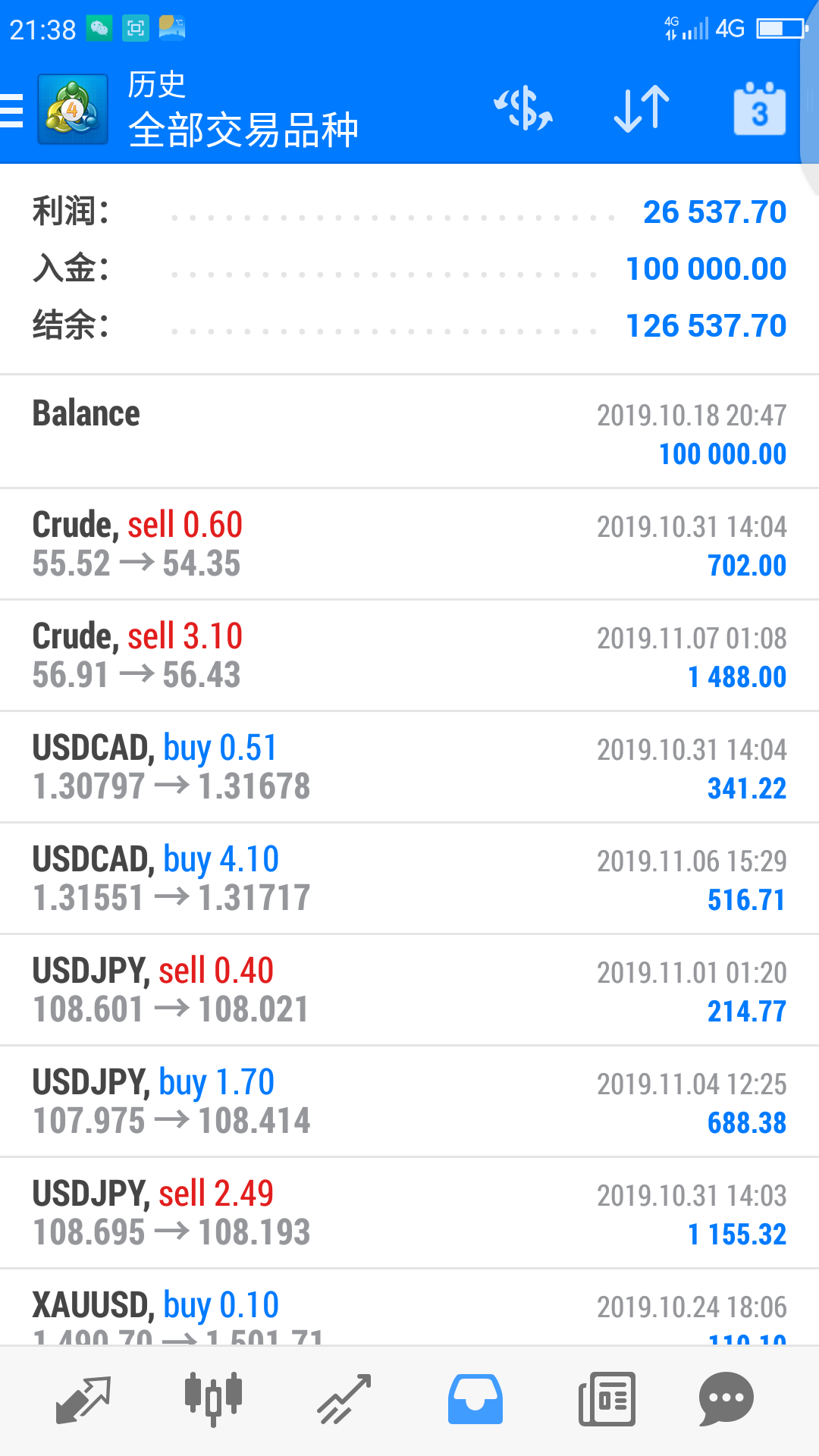Open the Crude sell 3.10 trade

point(409,656)
